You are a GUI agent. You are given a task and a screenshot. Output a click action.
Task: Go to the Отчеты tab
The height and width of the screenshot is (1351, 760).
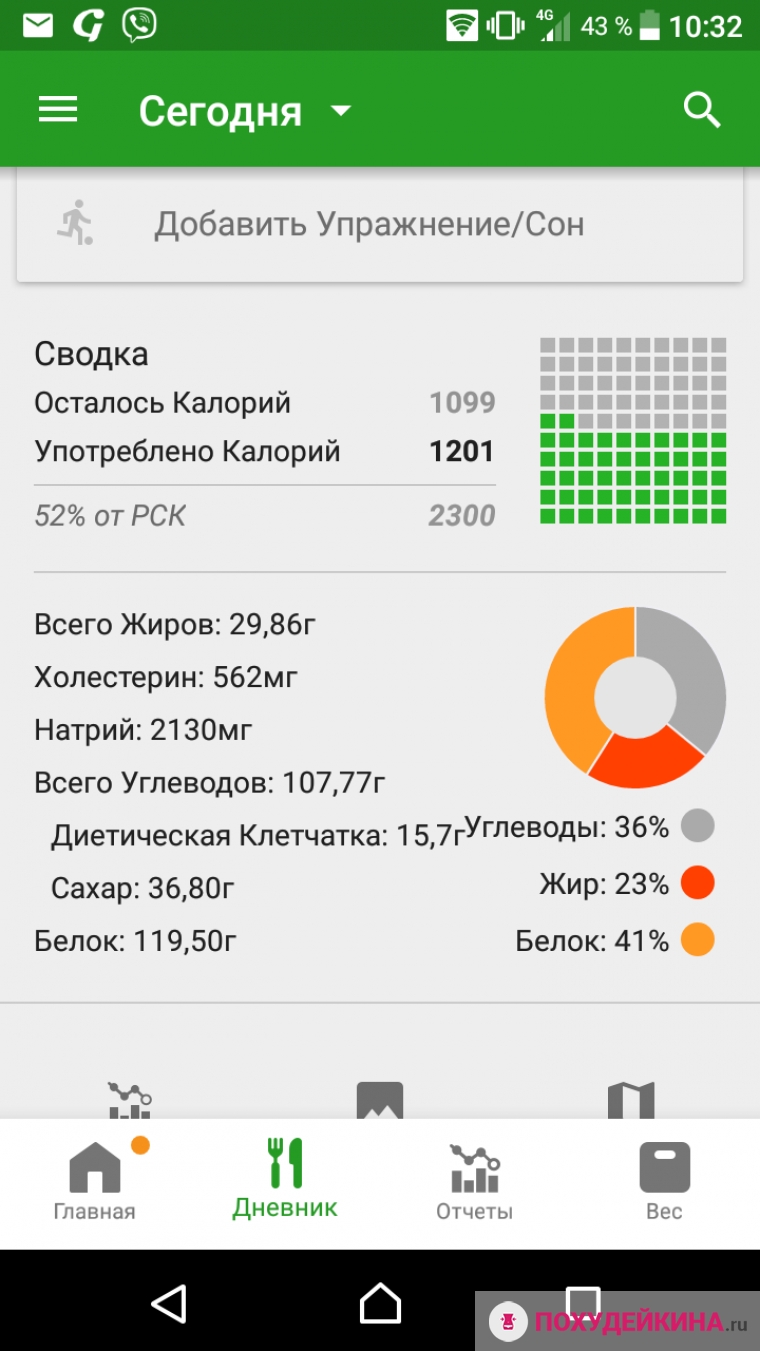475,1182
